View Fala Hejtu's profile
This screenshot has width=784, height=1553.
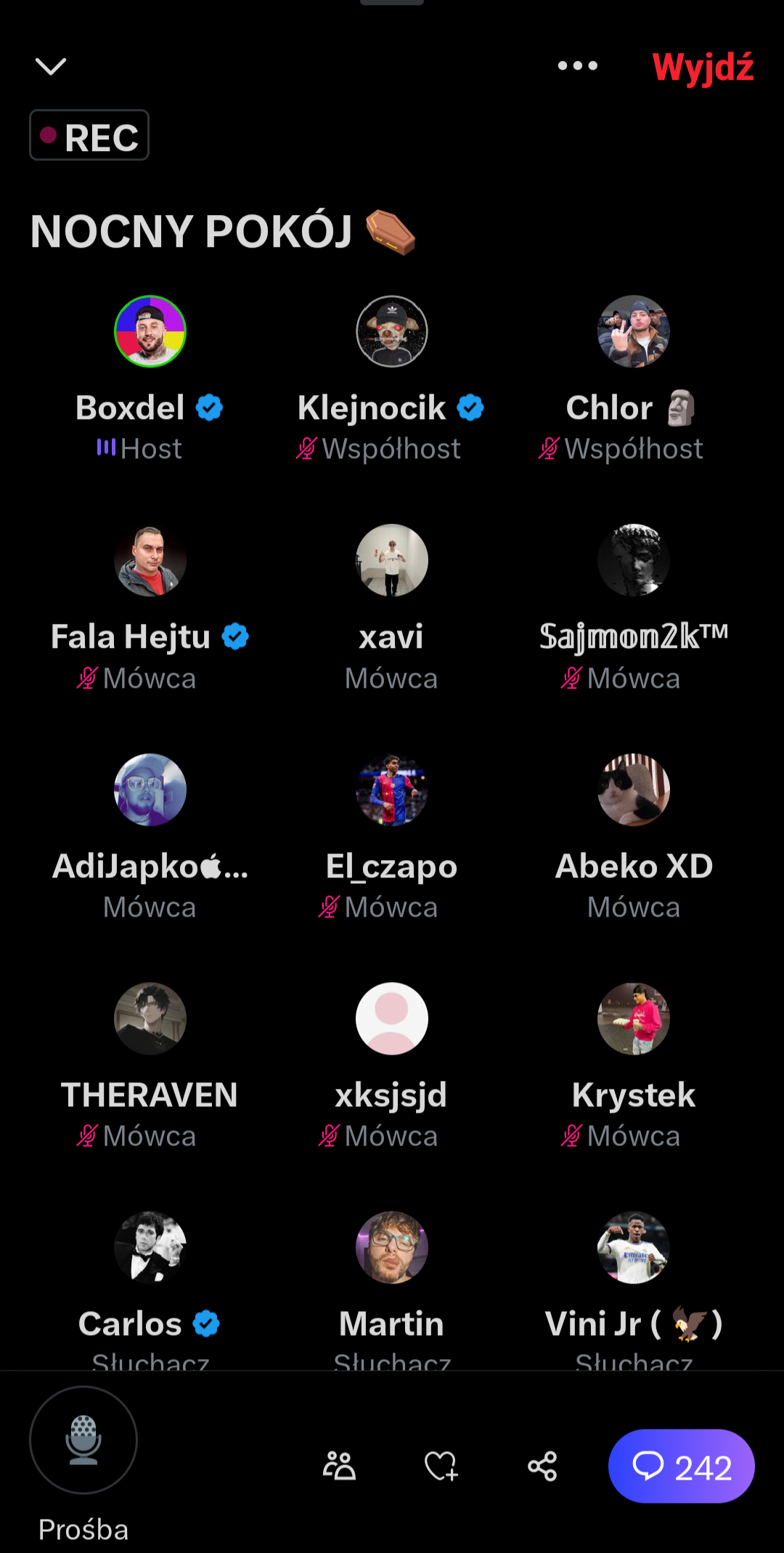(150, 560)
